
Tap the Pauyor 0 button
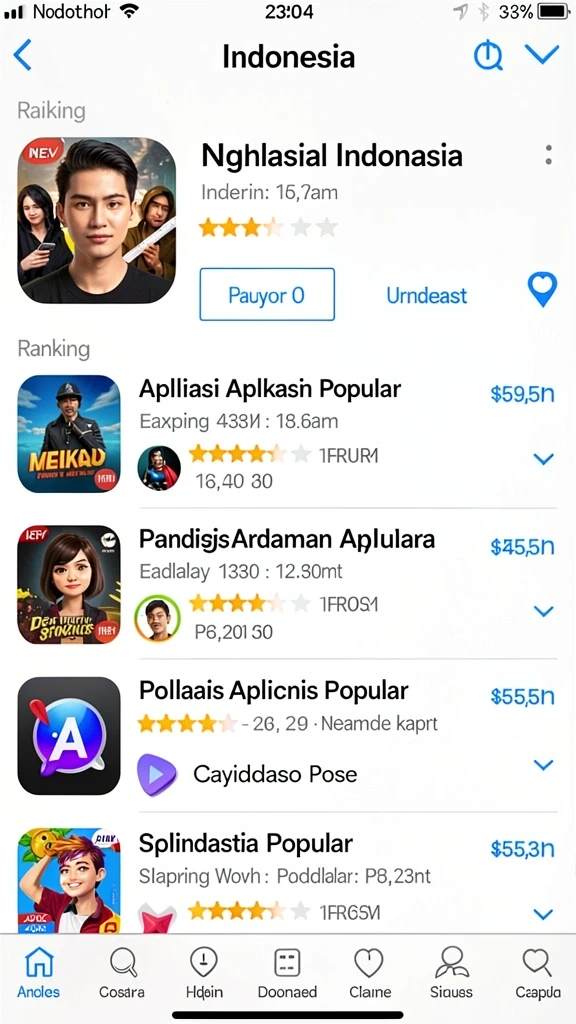point(267,295)
